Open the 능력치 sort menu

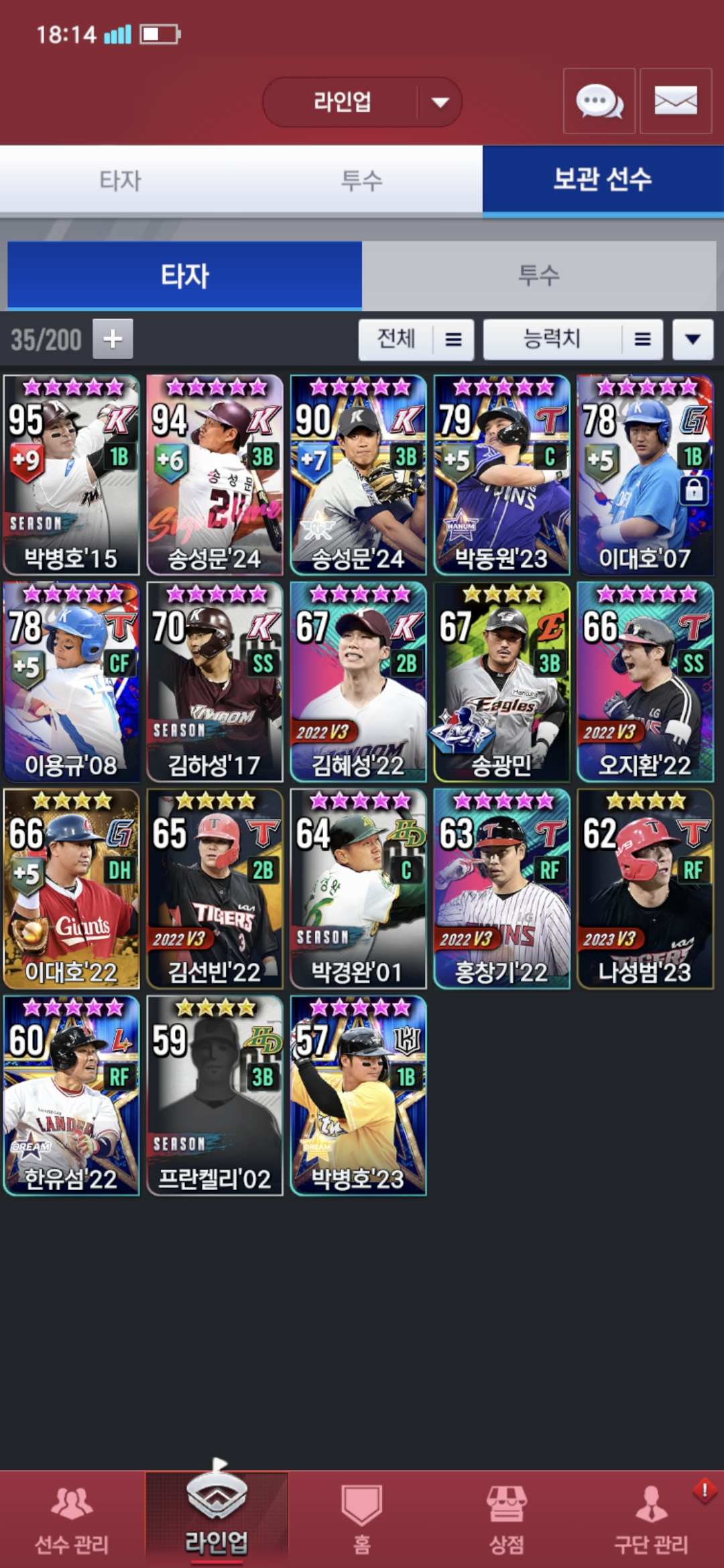573,339
